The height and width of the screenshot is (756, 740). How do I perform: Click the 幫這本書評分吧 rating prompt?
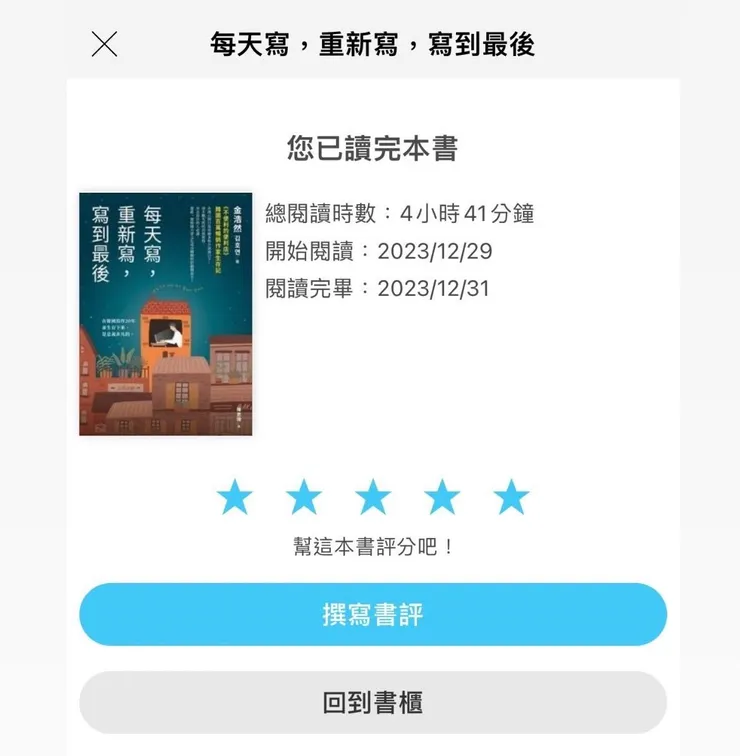[x=370, y=545]
